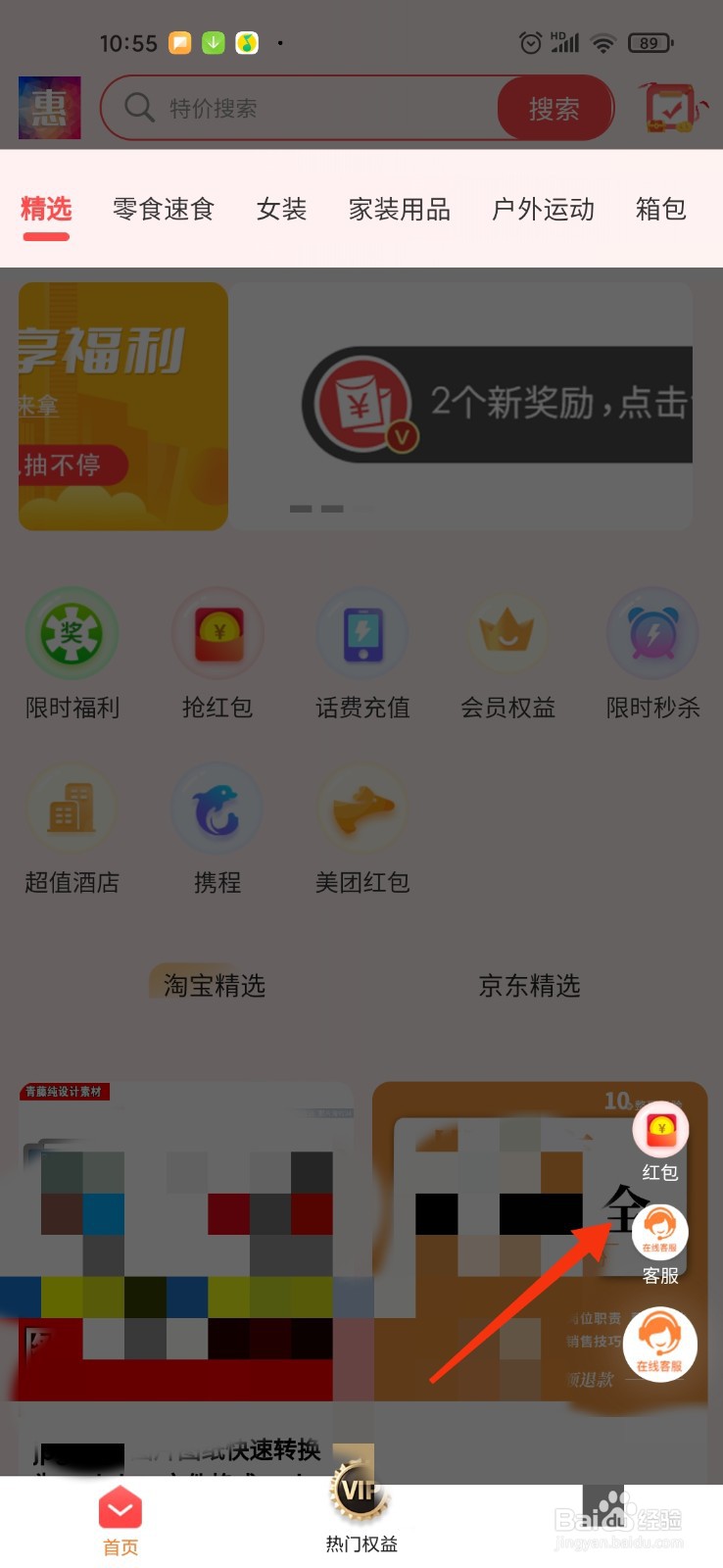Select the 箱包 luggage category tab
The width and height of the screenshot is (723, 1568).
pos(660,209)
